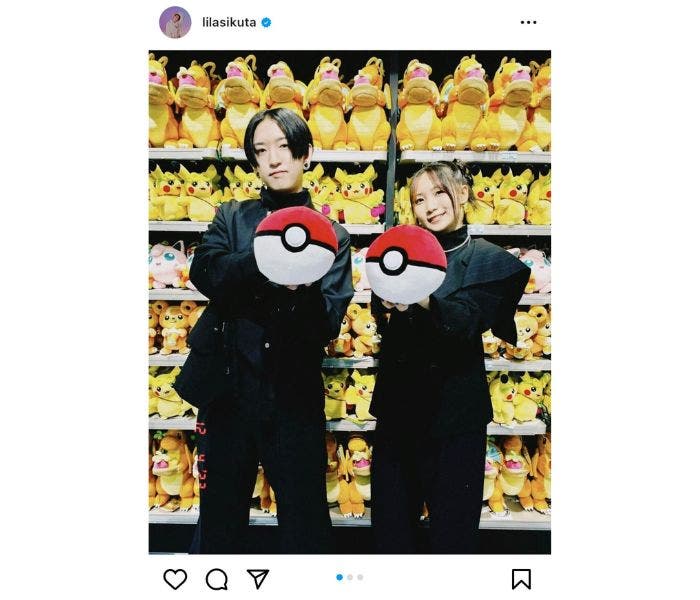
Task: Open lilasikuta's profile picture
Action: (175, 22)
